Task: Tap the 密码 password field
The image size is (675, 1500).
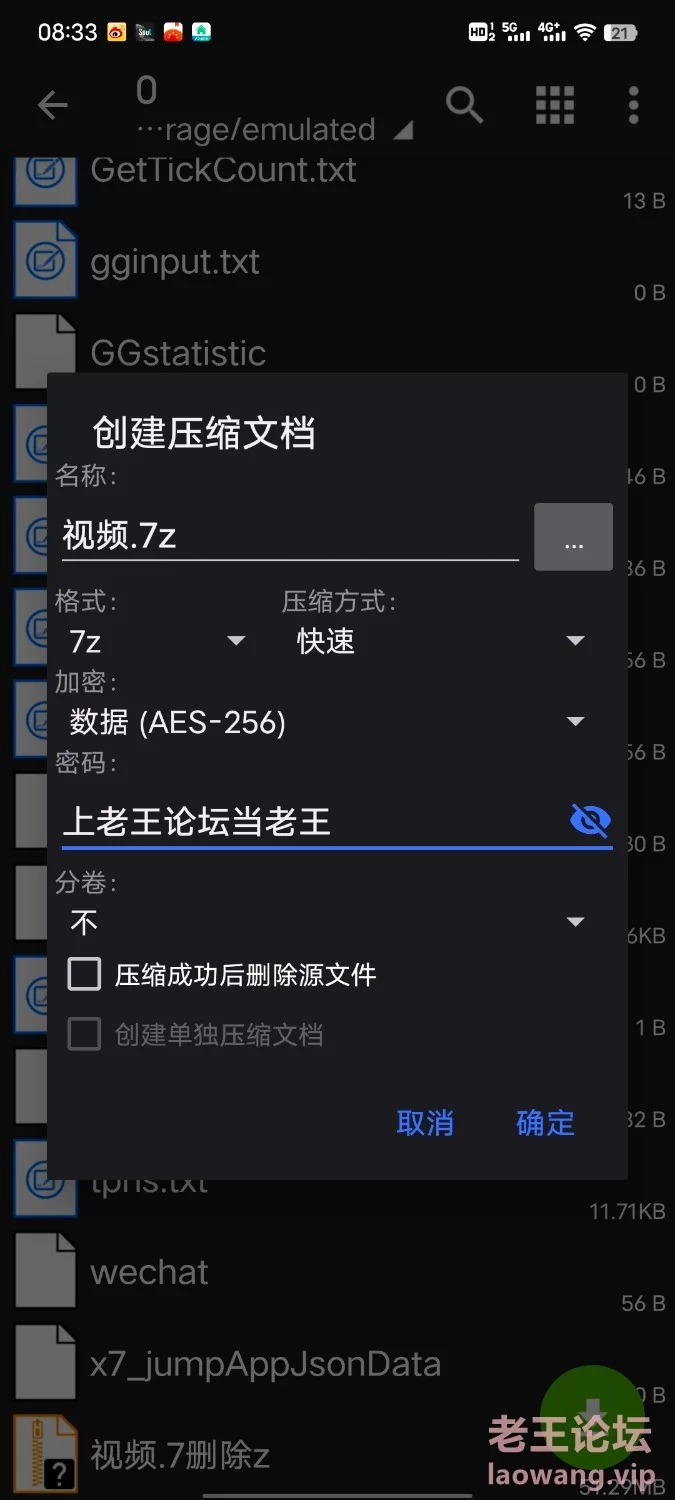Action: (310, 822)
